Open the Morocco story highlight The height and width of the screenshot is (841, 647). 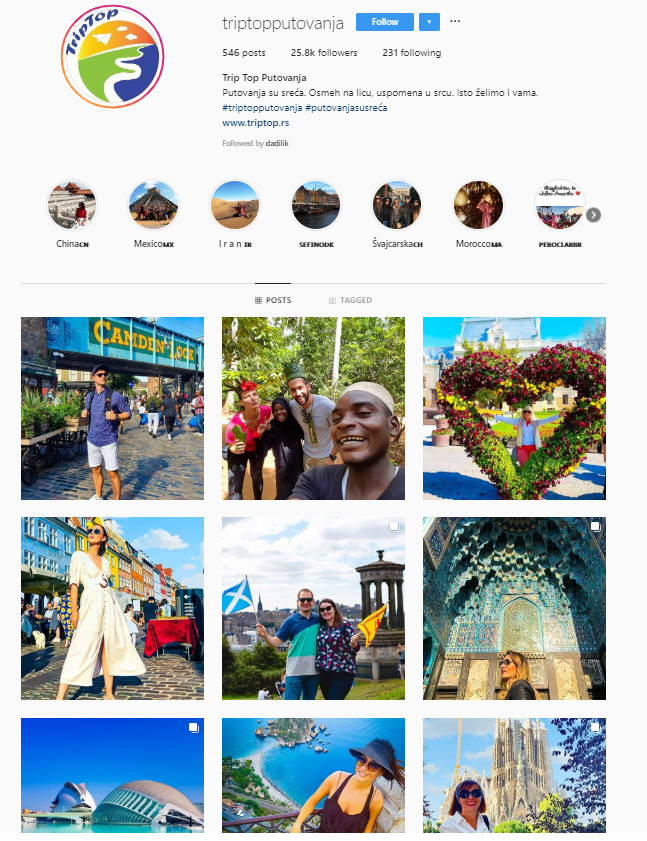[x=479, y=206]
